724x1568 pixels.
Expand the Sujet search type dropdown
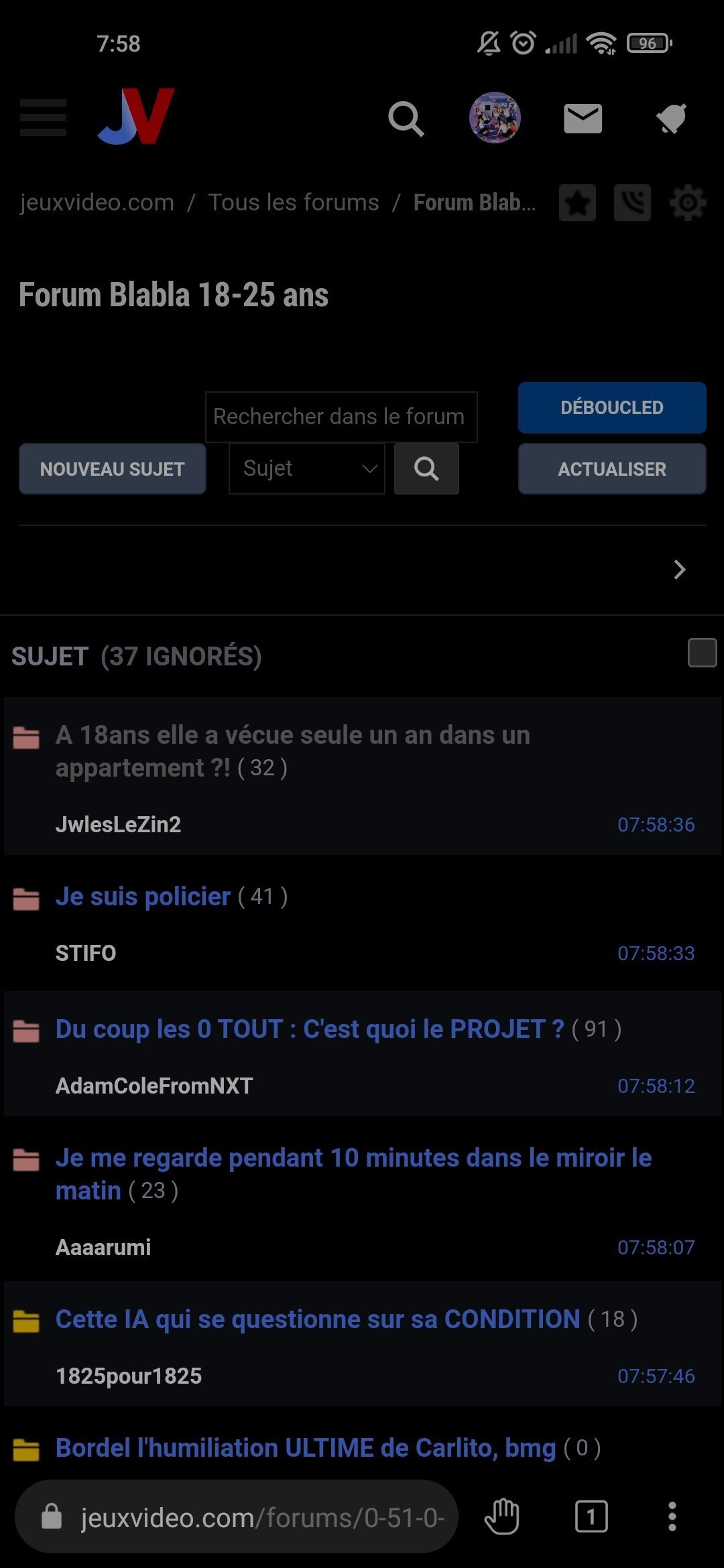tap(307, 468)
